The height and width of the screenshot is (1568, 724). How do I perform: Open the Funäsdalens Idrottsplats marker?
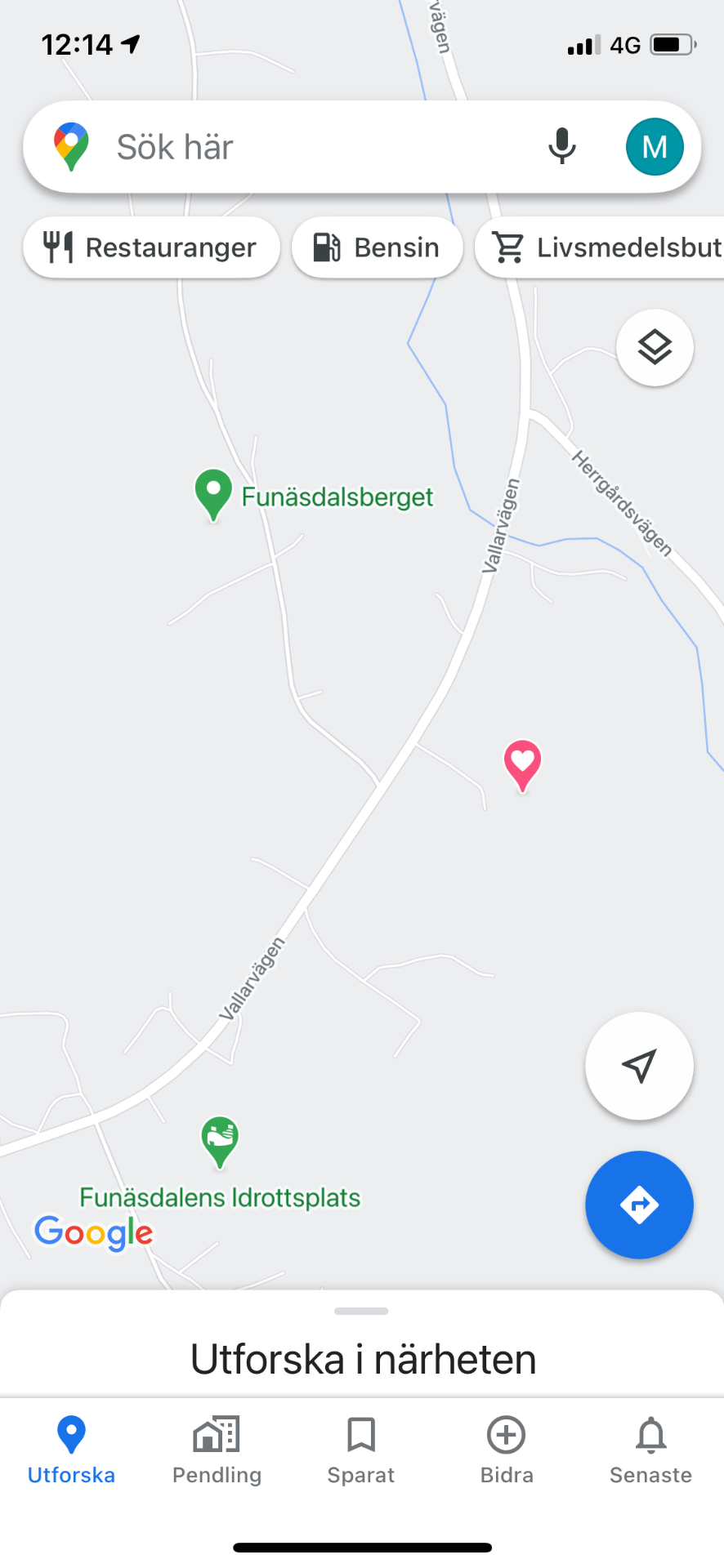tap(220, 1141)
